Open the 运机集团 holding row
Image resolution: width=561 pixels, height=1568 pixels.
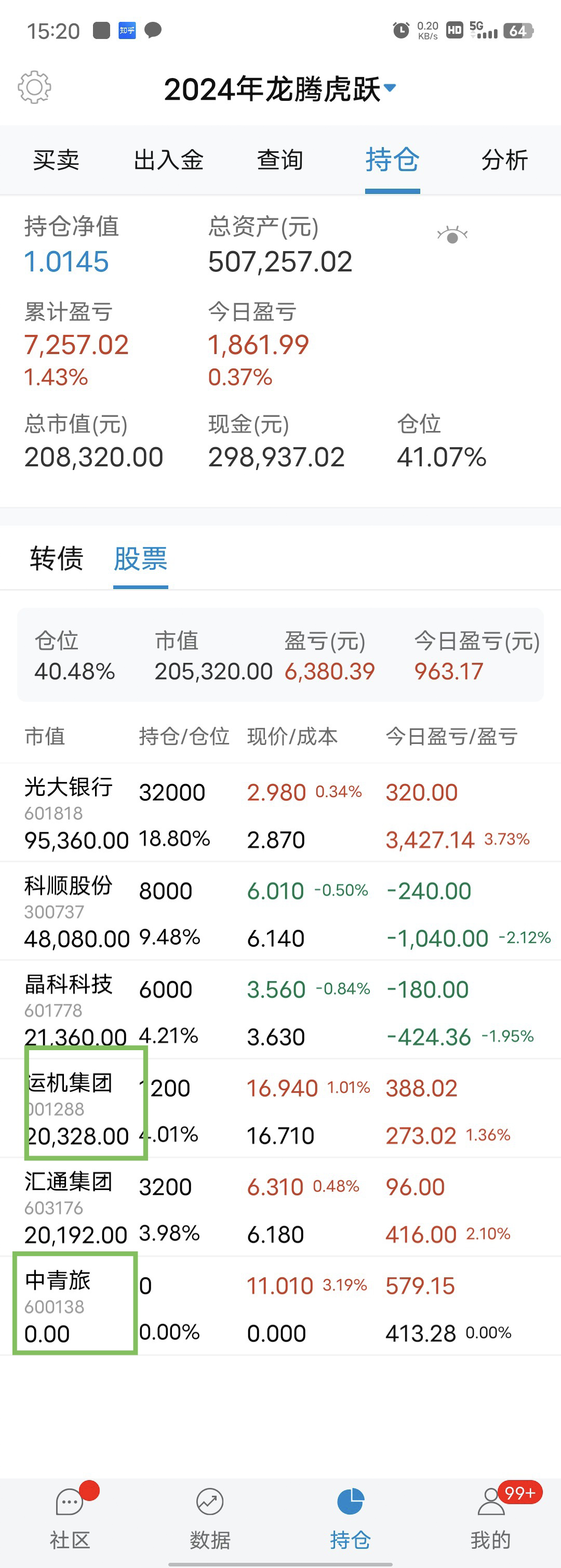click(280, 1108)
